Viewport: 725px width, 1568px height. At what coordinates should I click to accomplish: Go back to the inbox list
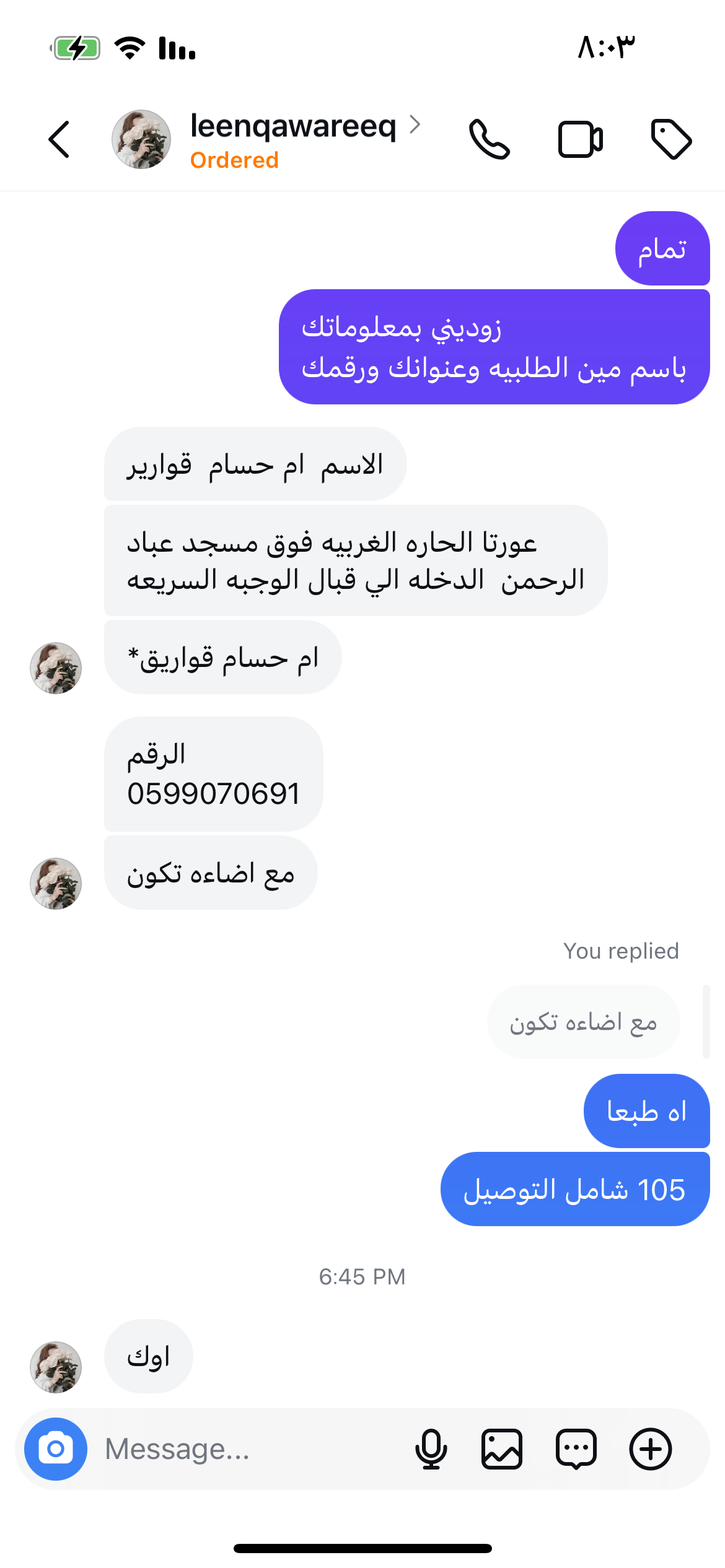point(59,139)
